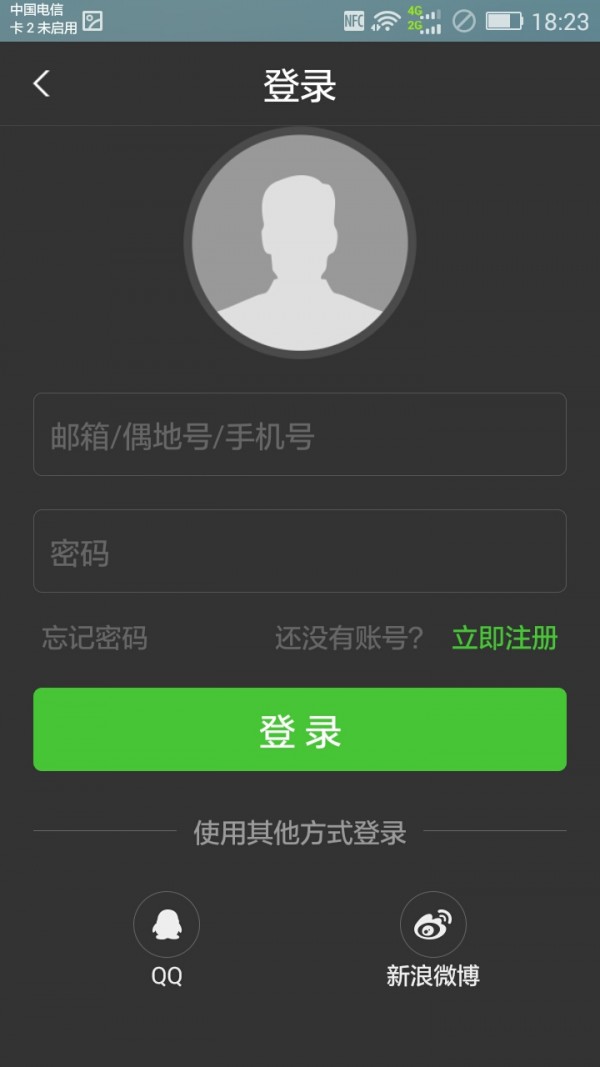The width and height of the screenshot is (600, 1067).
Task: Go back from the login screen
Action: pyautogui.click(x=41, y=84)
